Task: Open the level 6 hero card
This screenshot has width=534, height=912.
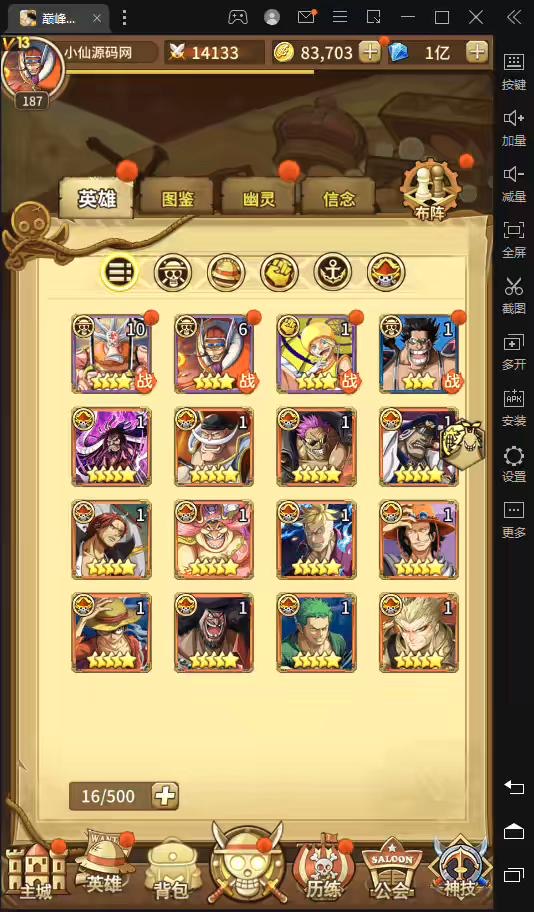Action: click(214, 354)
